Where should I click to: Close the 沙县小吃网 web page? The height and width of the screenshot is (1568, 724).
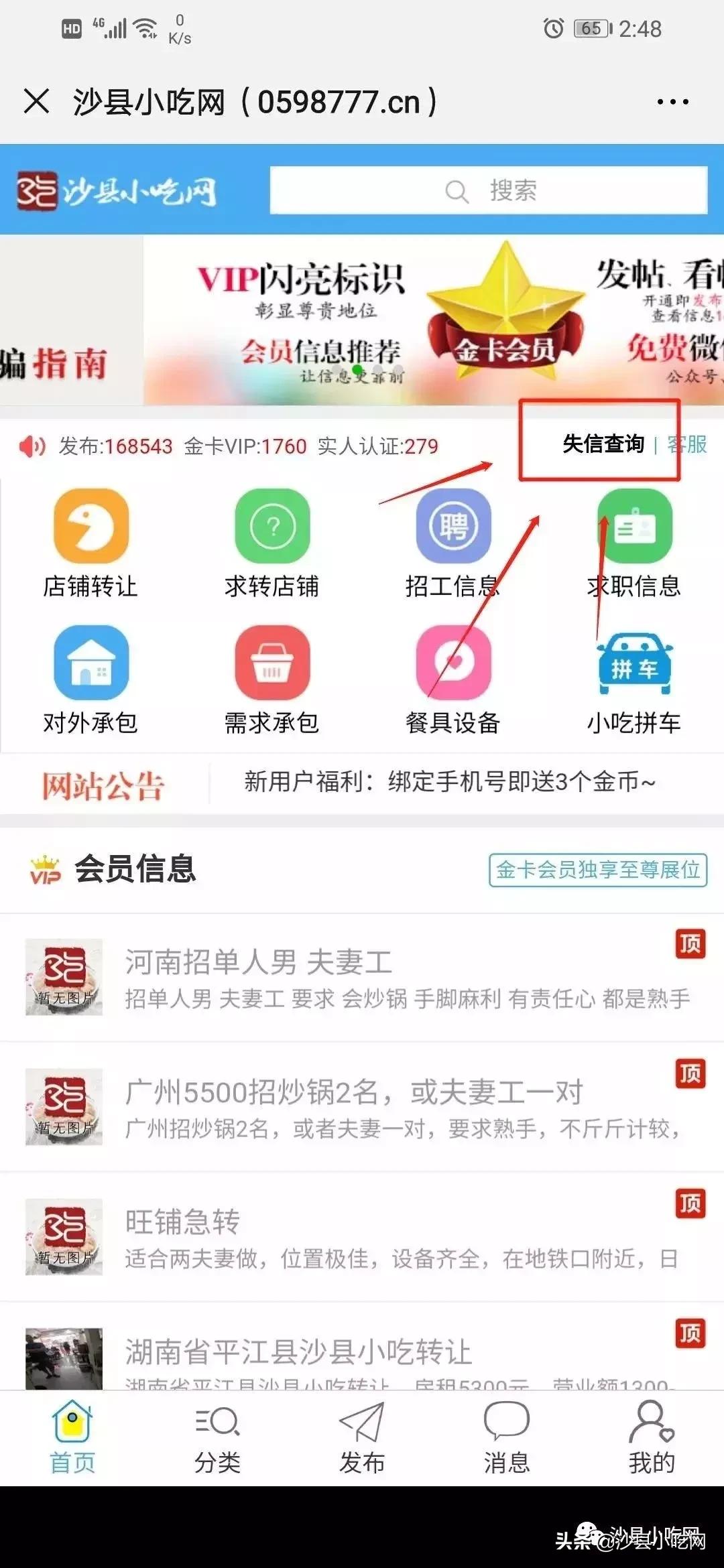pyautogui.click(x=36, y=102)
